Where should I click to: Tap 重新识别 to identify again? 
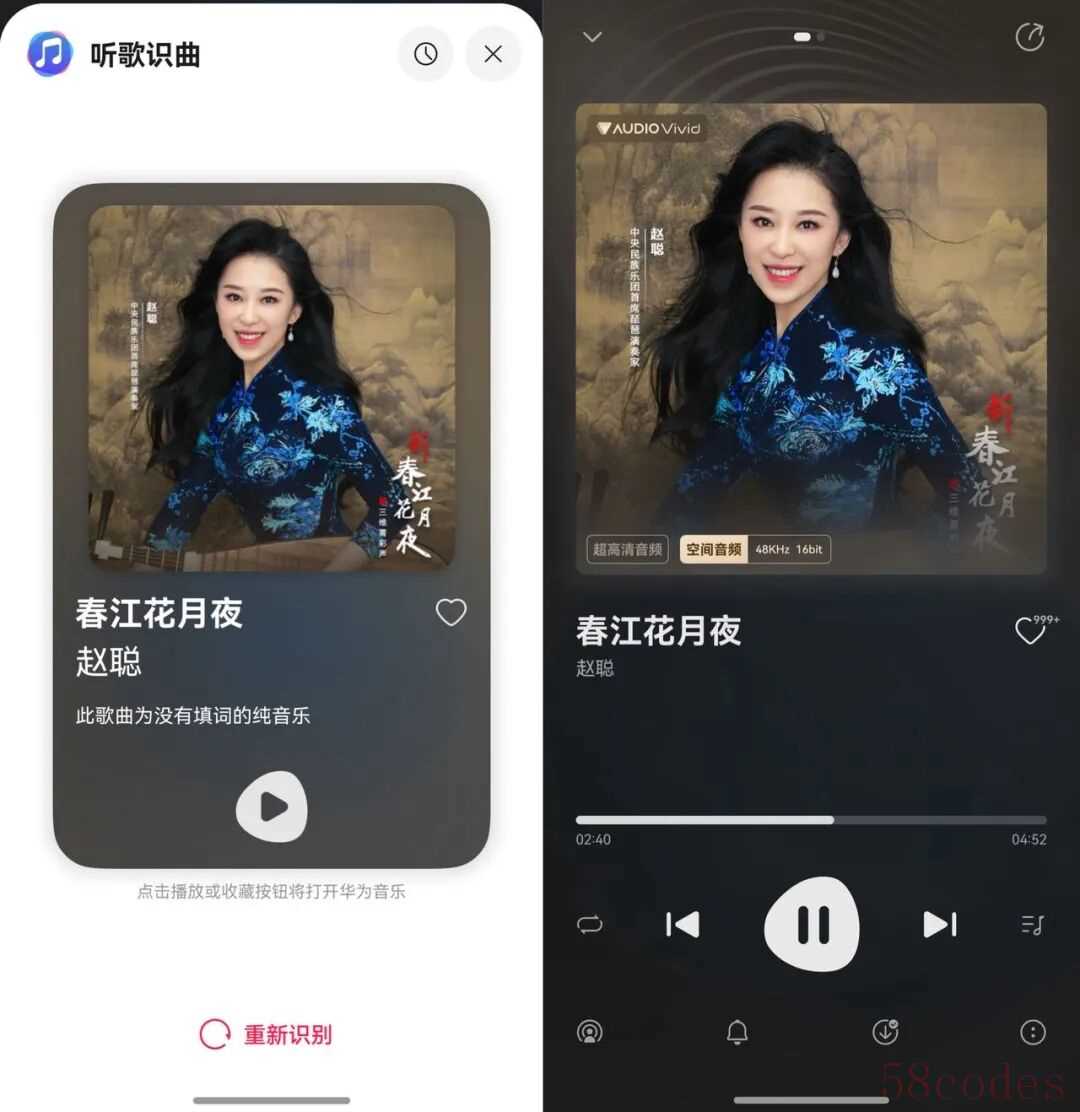point(267,1034)
